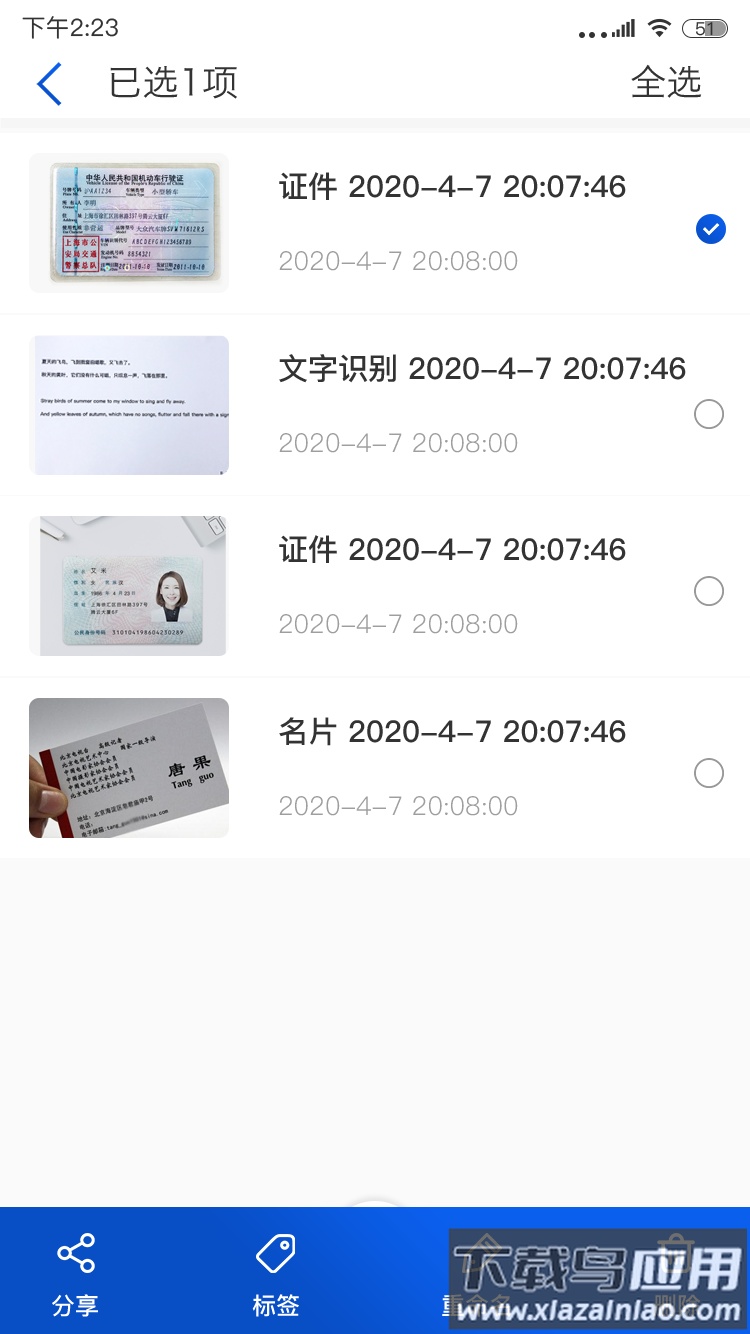
Task: Tap the back arrow in the header
Action: click(x=48, y=83)
